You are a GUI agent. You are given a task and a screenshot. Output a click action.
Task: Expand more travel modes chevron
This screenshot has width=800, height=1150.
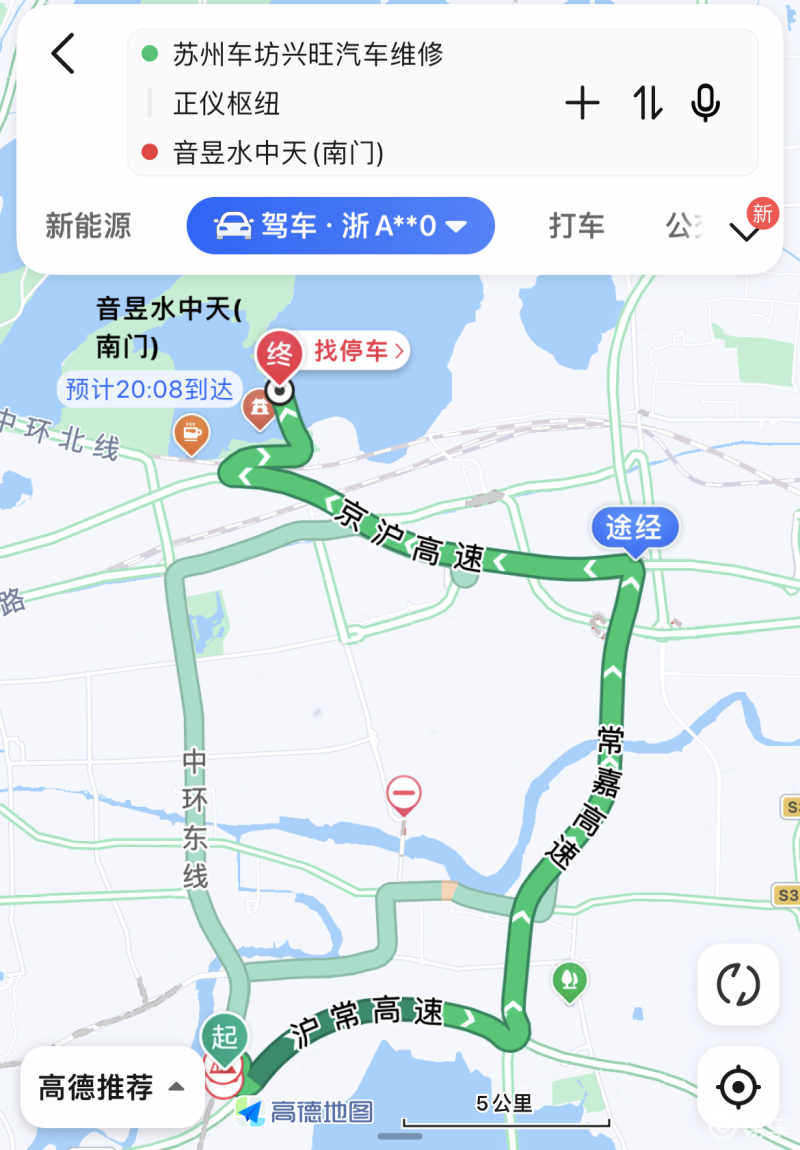click(745, 233)
